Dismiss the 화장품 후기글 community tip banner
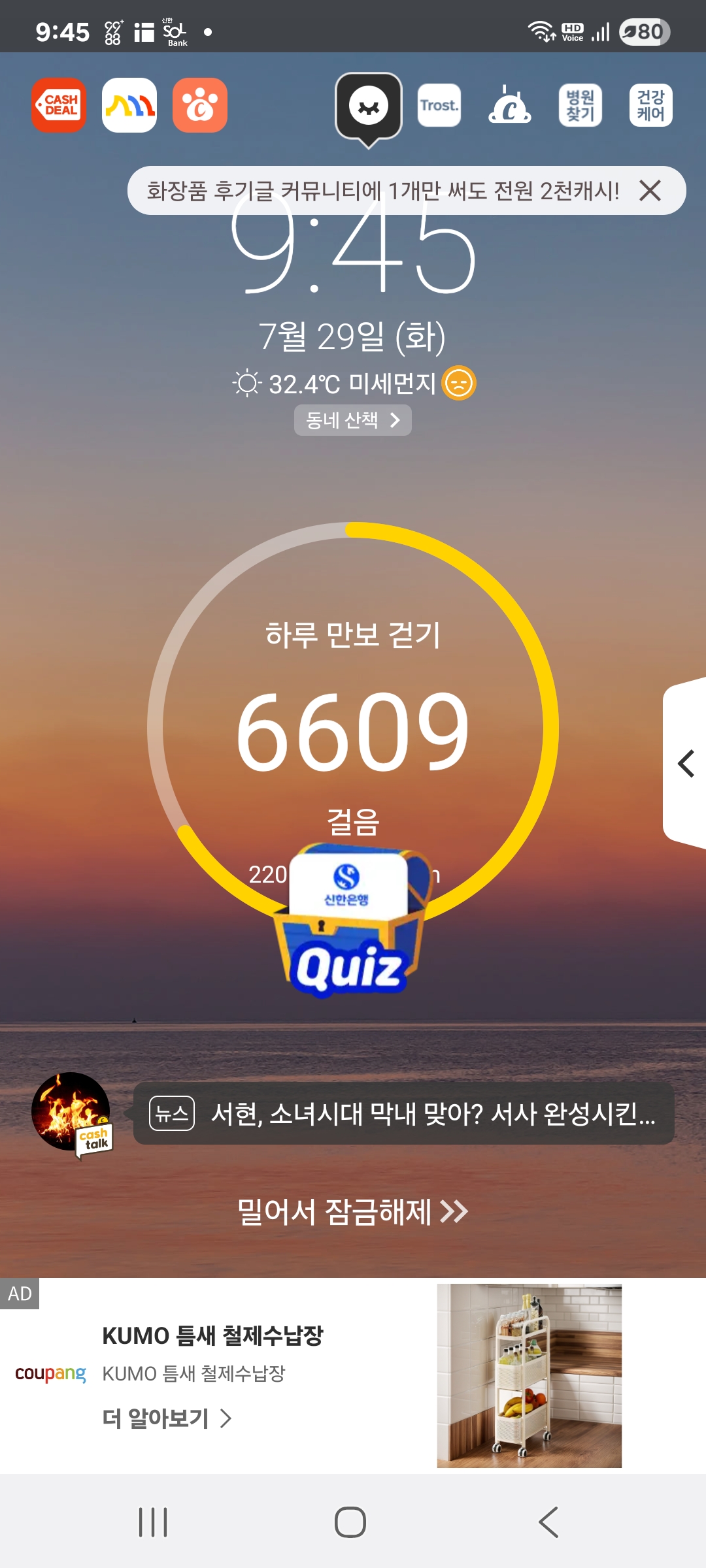The width and height of the screenshot is (706, 1568). (650, 191)
